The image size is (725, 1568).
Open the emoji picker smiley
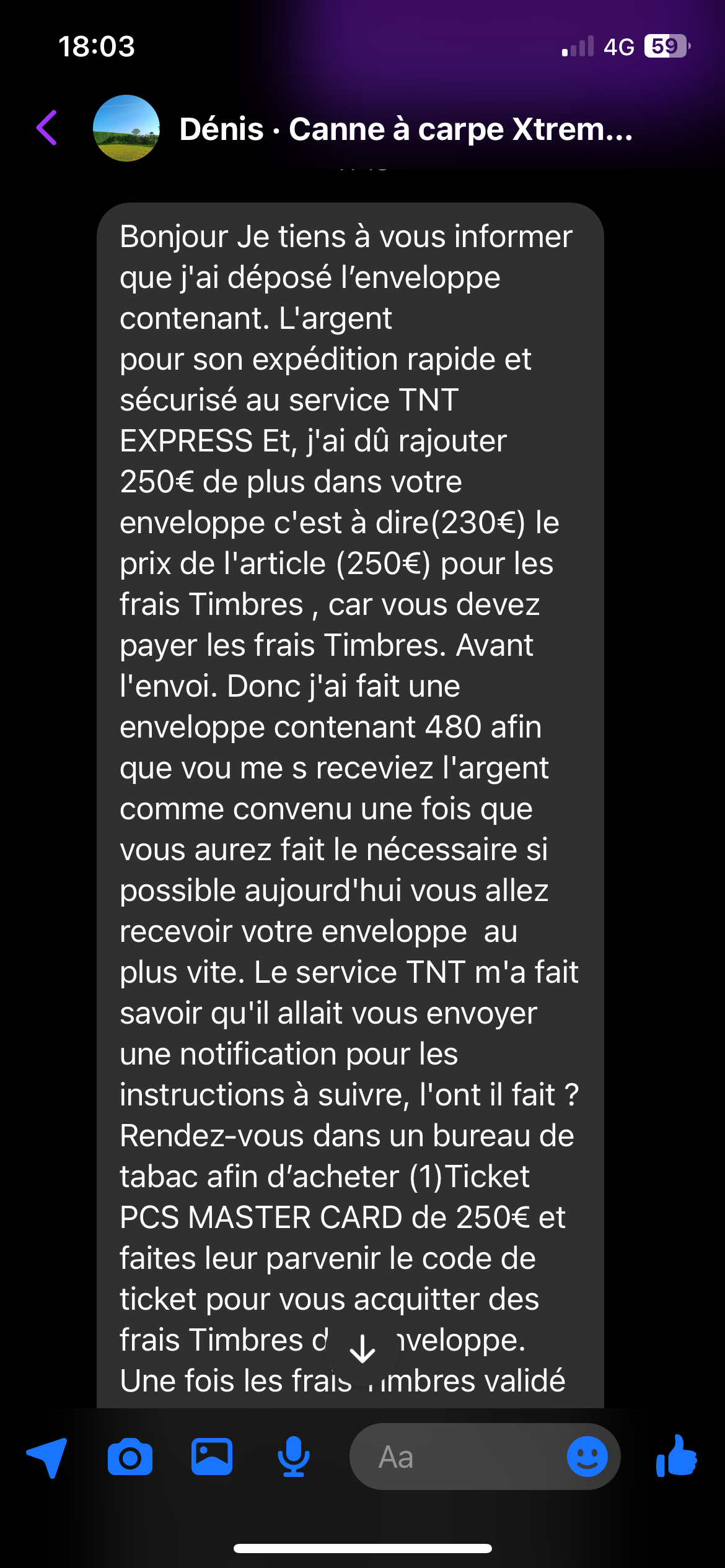click(x=587, y=1457)
